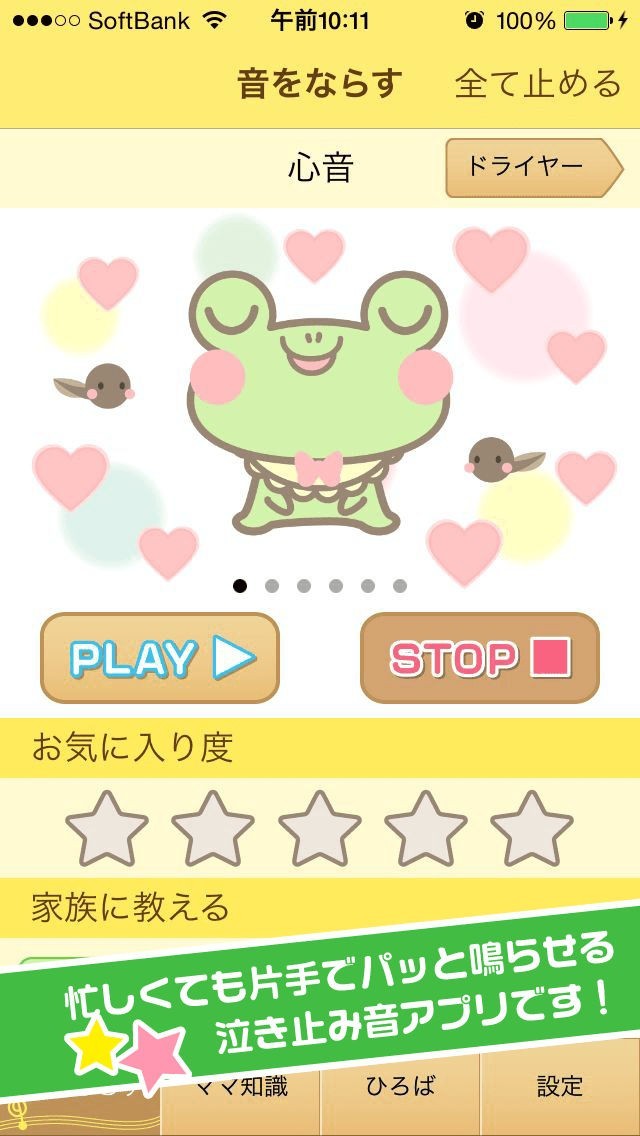Set favorite rating to three stars

(319, 828)
